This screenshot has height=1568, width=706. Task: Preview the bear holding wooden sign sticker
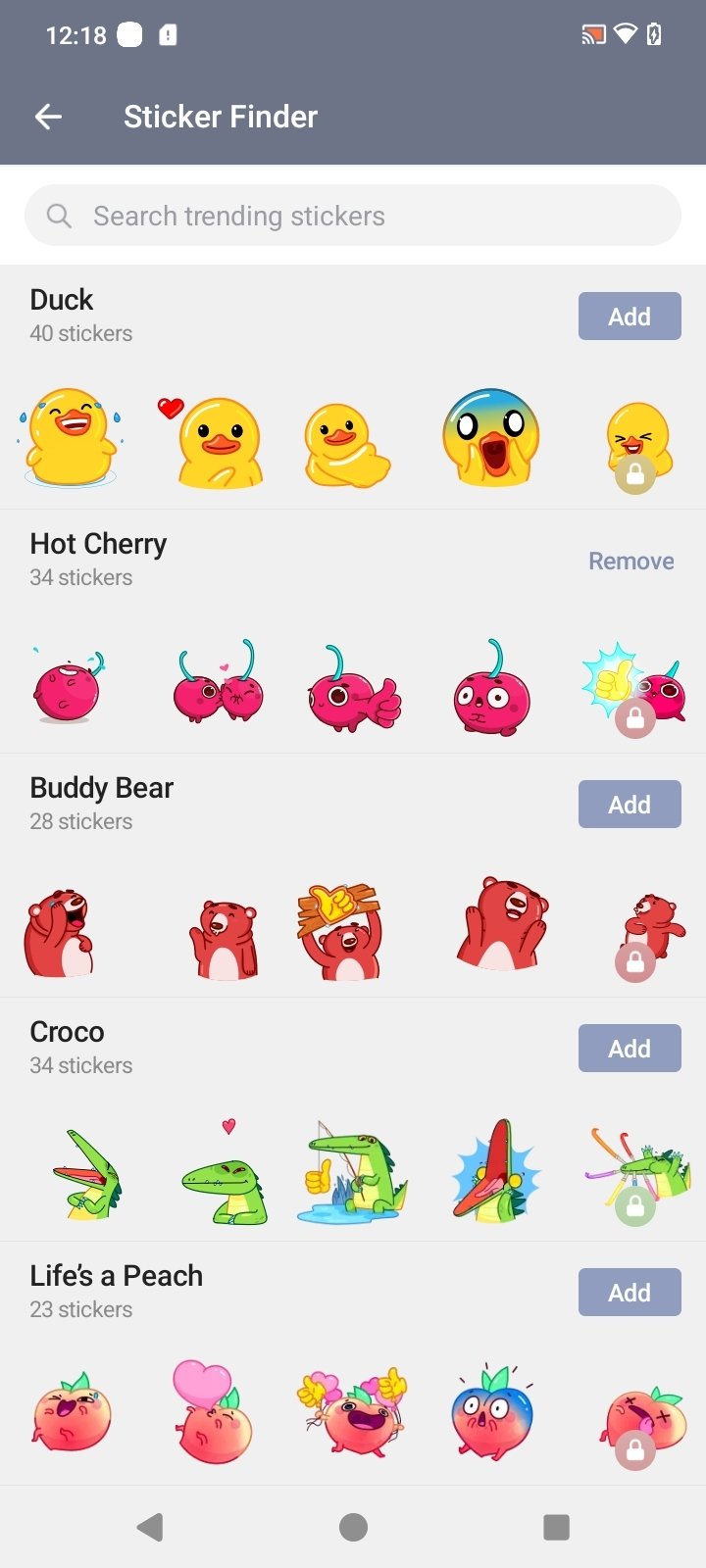click(339, 930)
